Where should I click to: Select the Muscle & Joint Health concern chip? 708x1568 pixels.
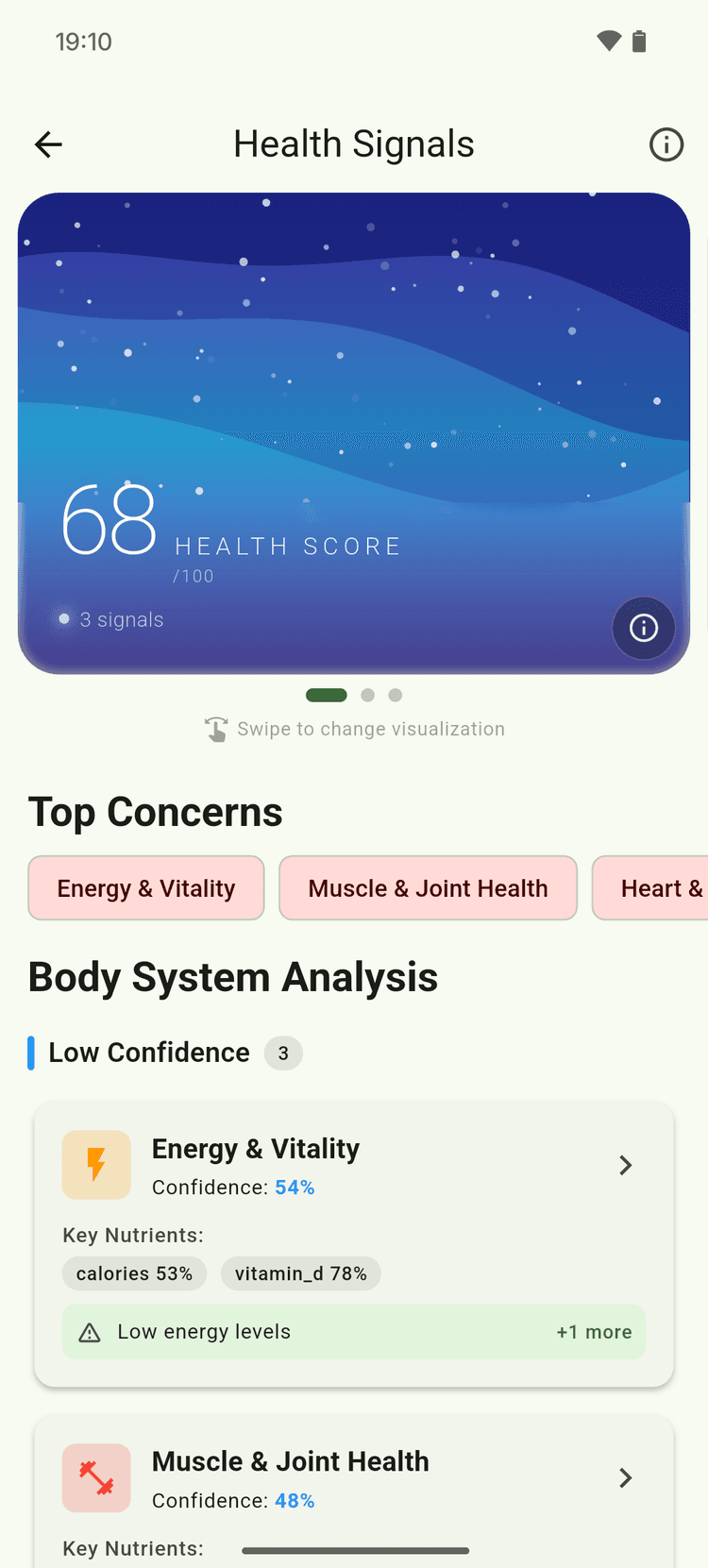[x=428, y=887]
